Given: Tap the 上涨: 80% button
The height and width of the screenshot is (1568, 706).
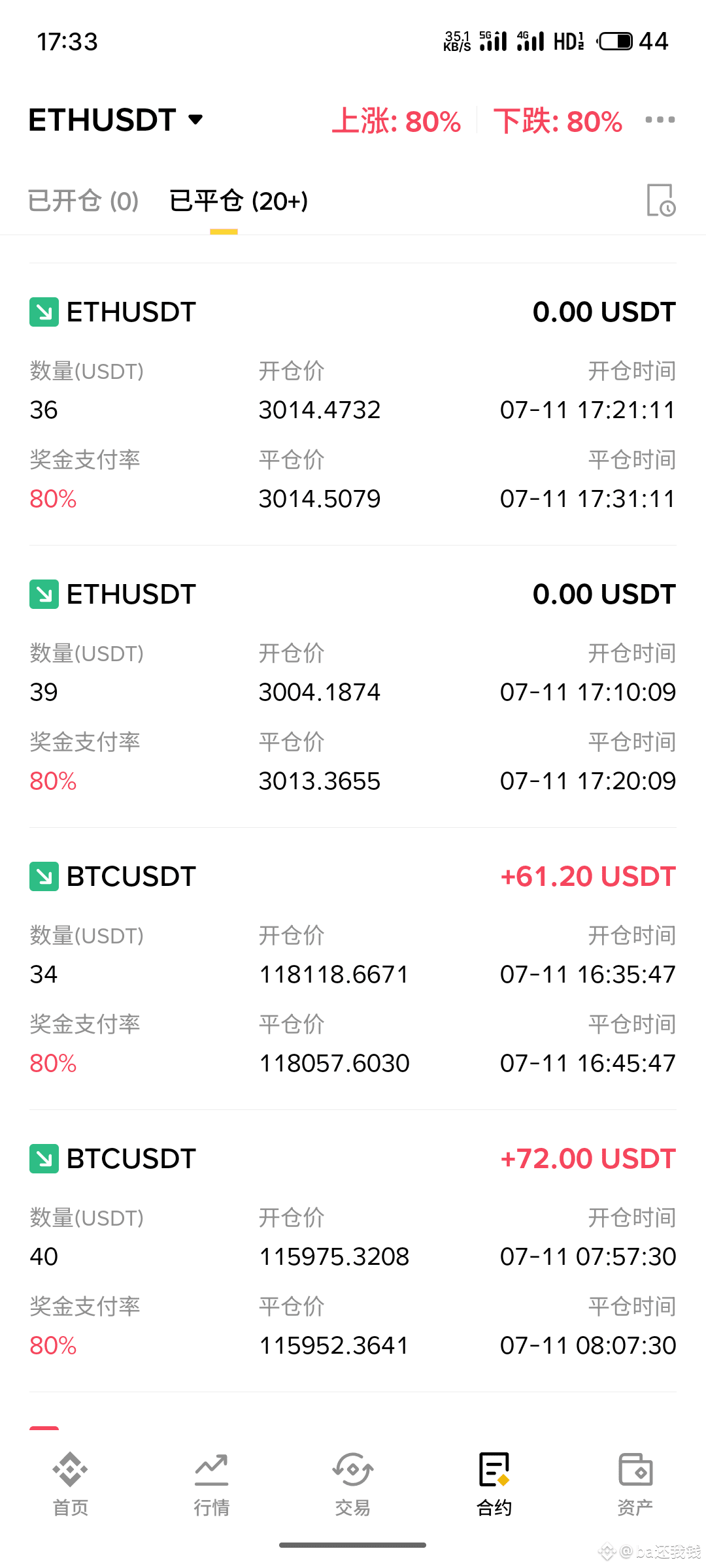Looking at the screenshot, I should pos(396,122).
